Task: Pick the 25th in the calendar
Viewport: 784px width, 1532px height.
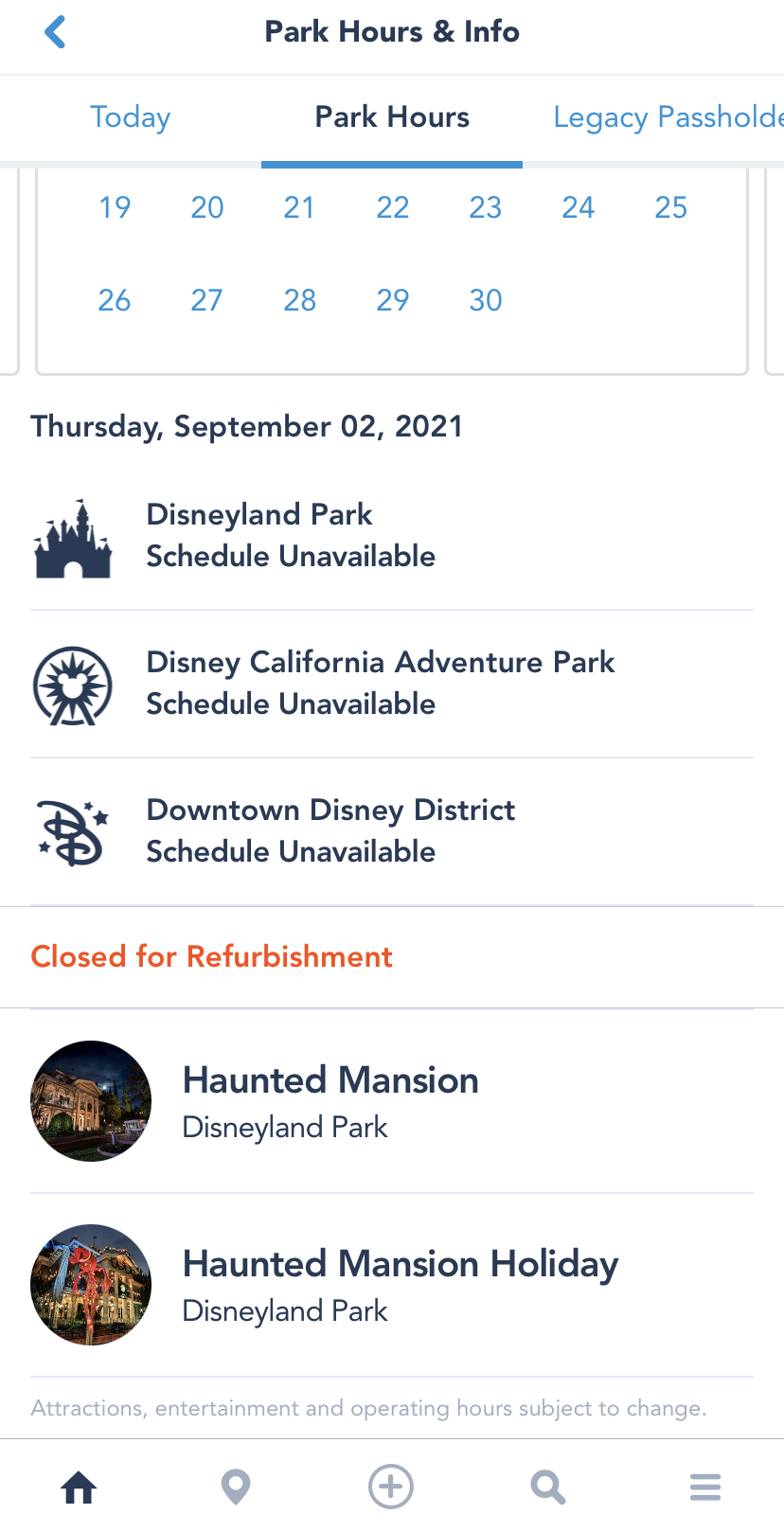Action: (670, 207)
